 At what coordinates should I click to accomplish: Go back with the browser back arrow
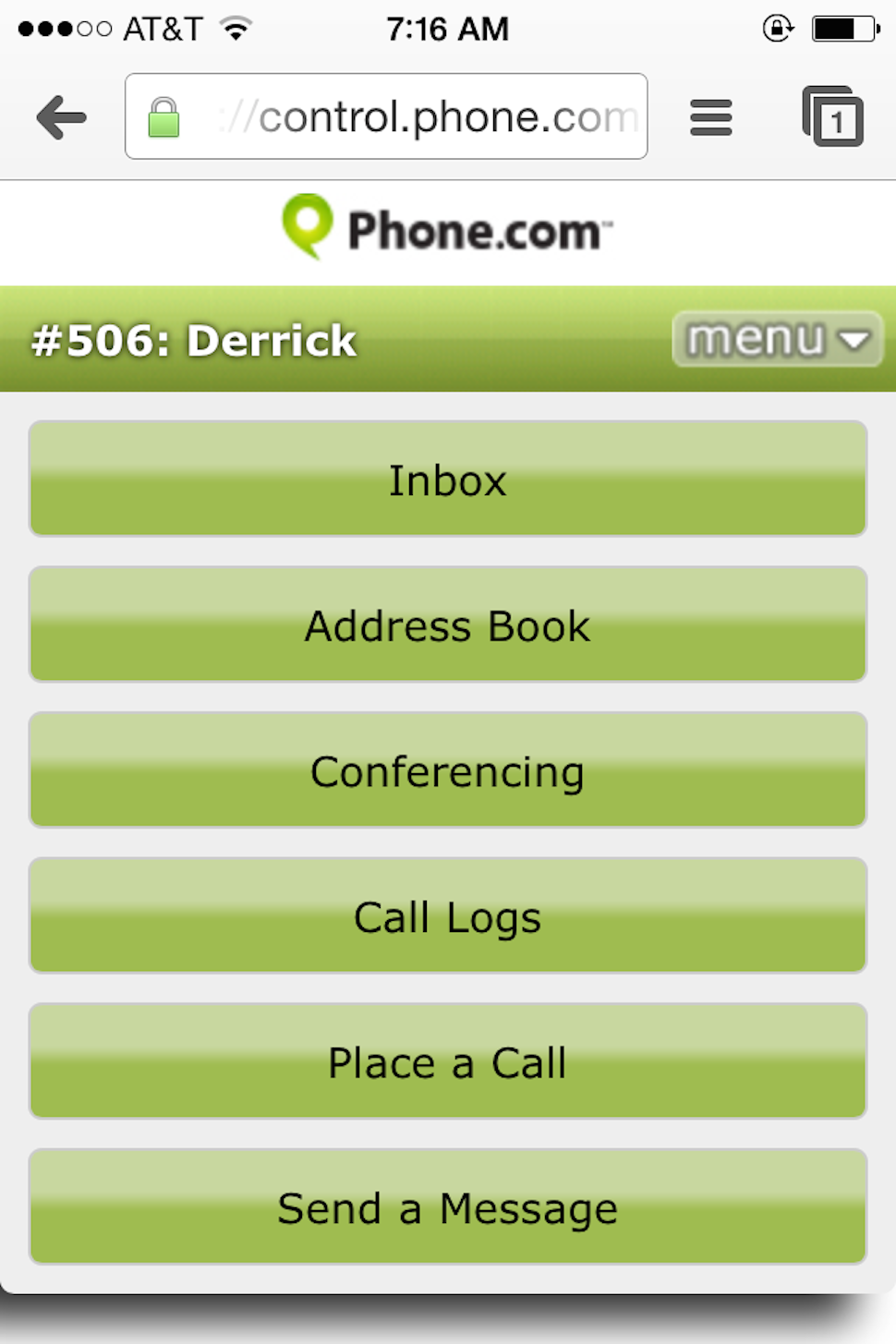point(61,117)
